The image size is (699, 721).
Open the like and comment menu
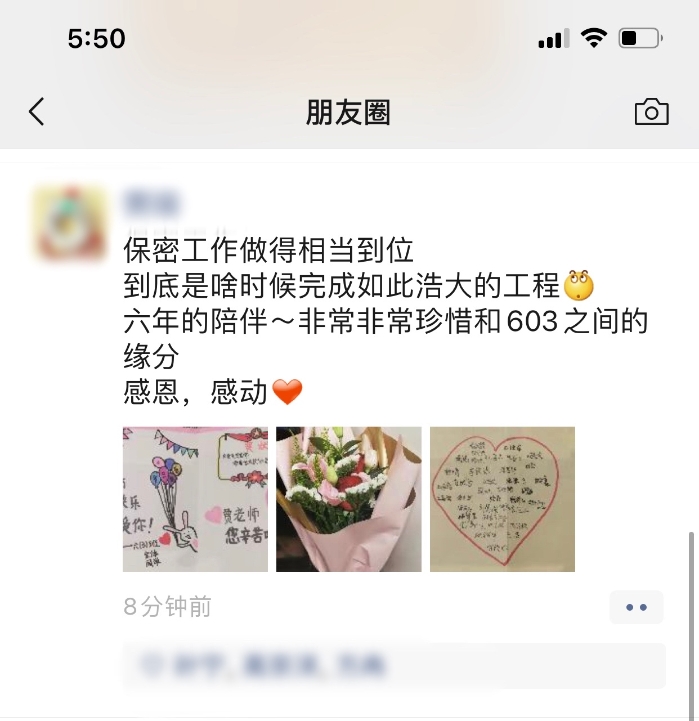coord(636,607)
